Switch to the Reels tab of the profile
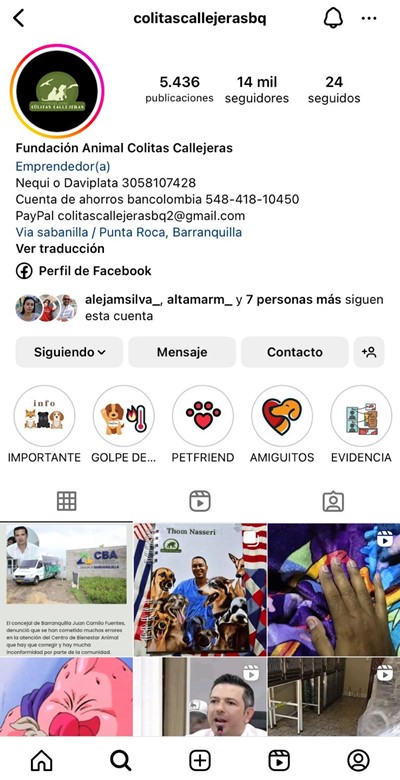Viewport: 400px width, 780px height. pyautogui.click(x=200, y=501)
